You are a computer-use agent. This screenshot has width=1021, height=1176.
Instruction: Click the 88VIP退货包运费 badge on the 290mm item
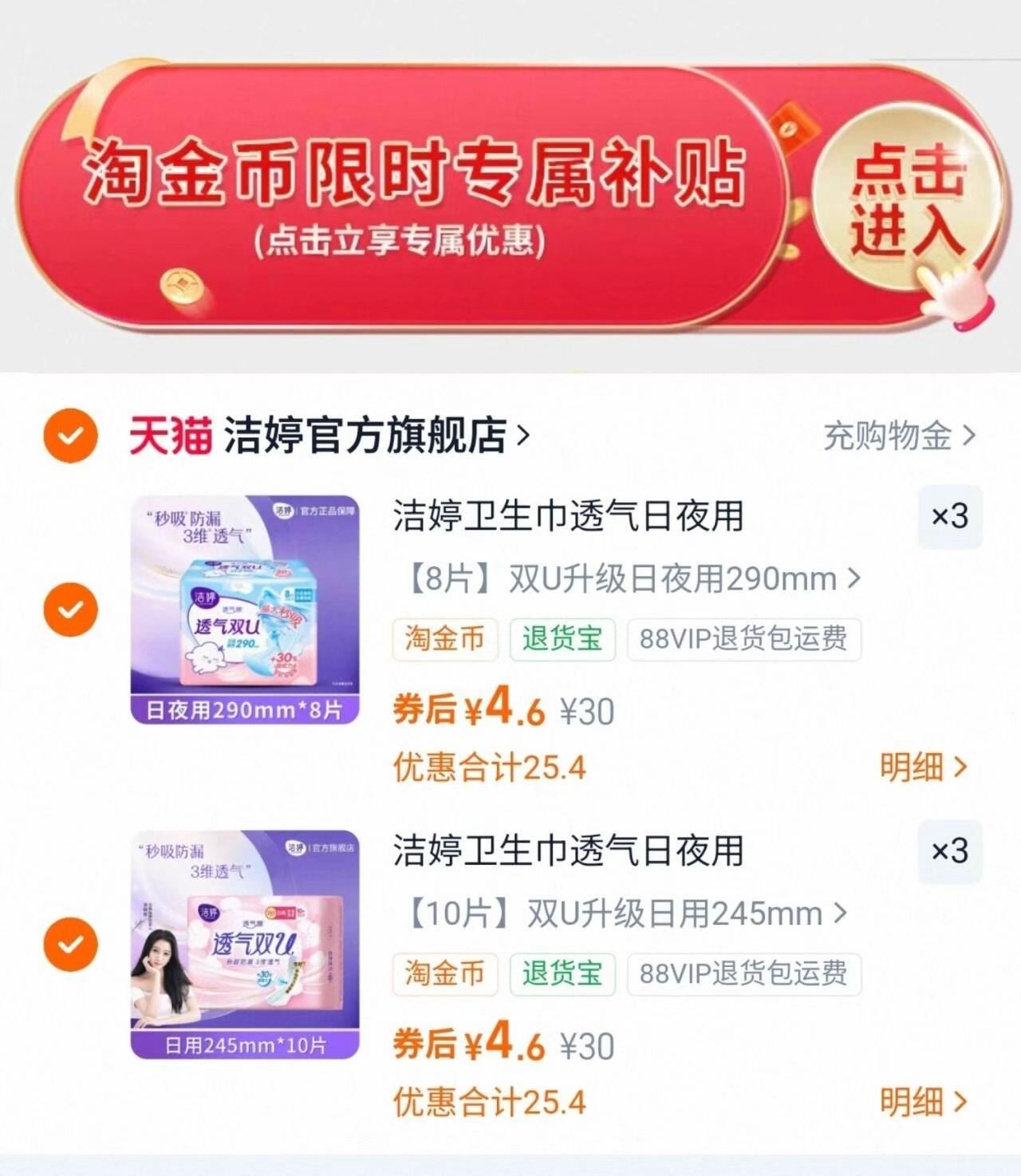[744, 639]
